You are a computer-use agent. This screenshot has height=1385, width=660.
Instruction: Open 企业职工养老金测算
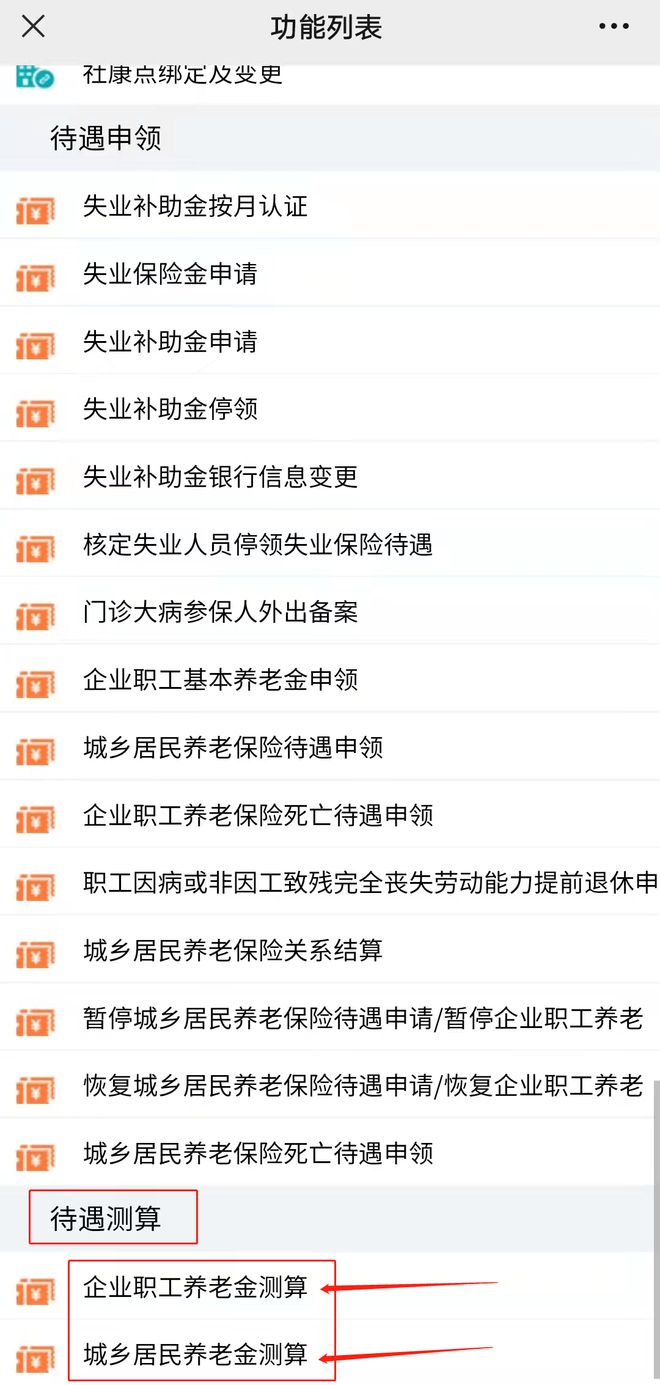(196, 1288)
